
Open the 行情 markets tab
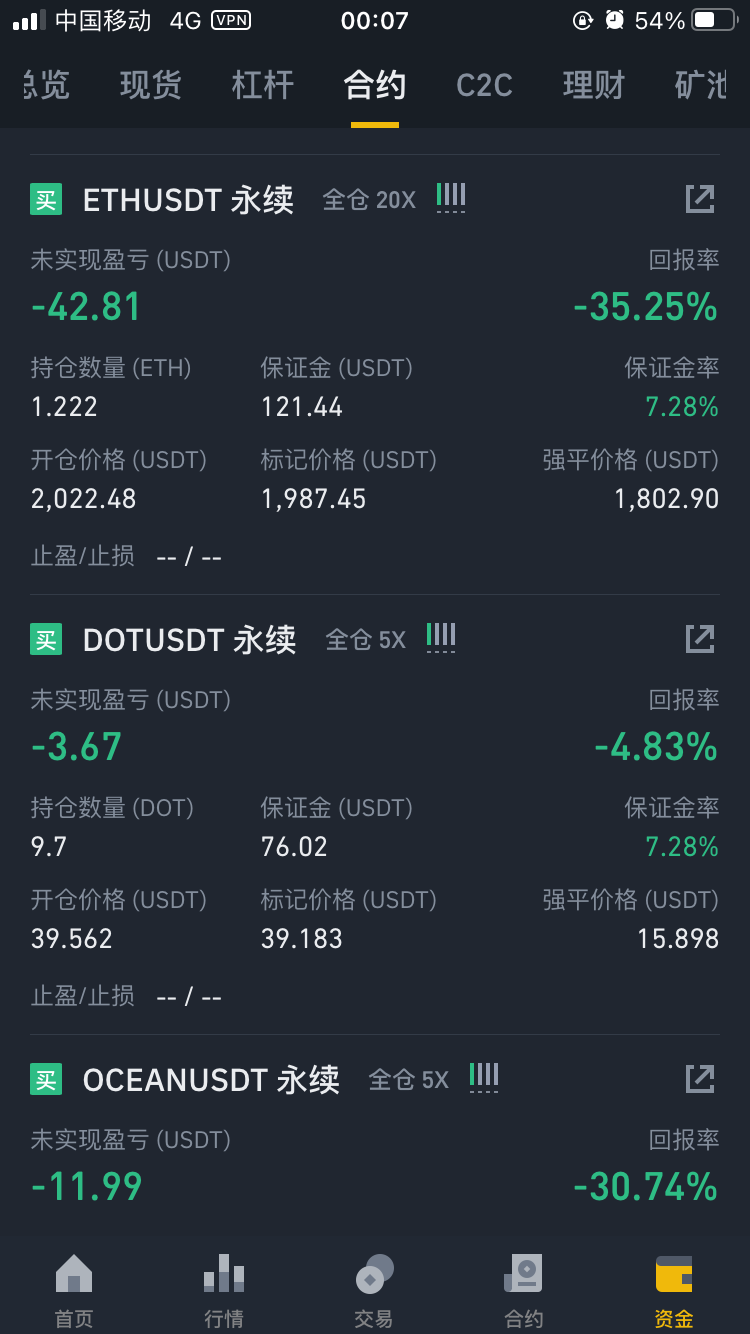(x=224, y=1290)
